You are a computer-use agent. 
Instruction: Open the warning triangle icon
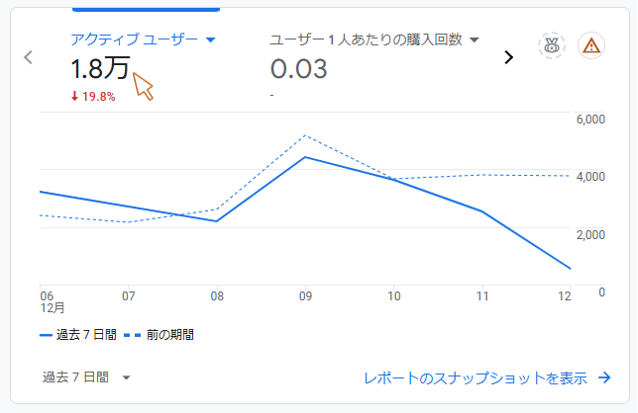pos(592,45)
